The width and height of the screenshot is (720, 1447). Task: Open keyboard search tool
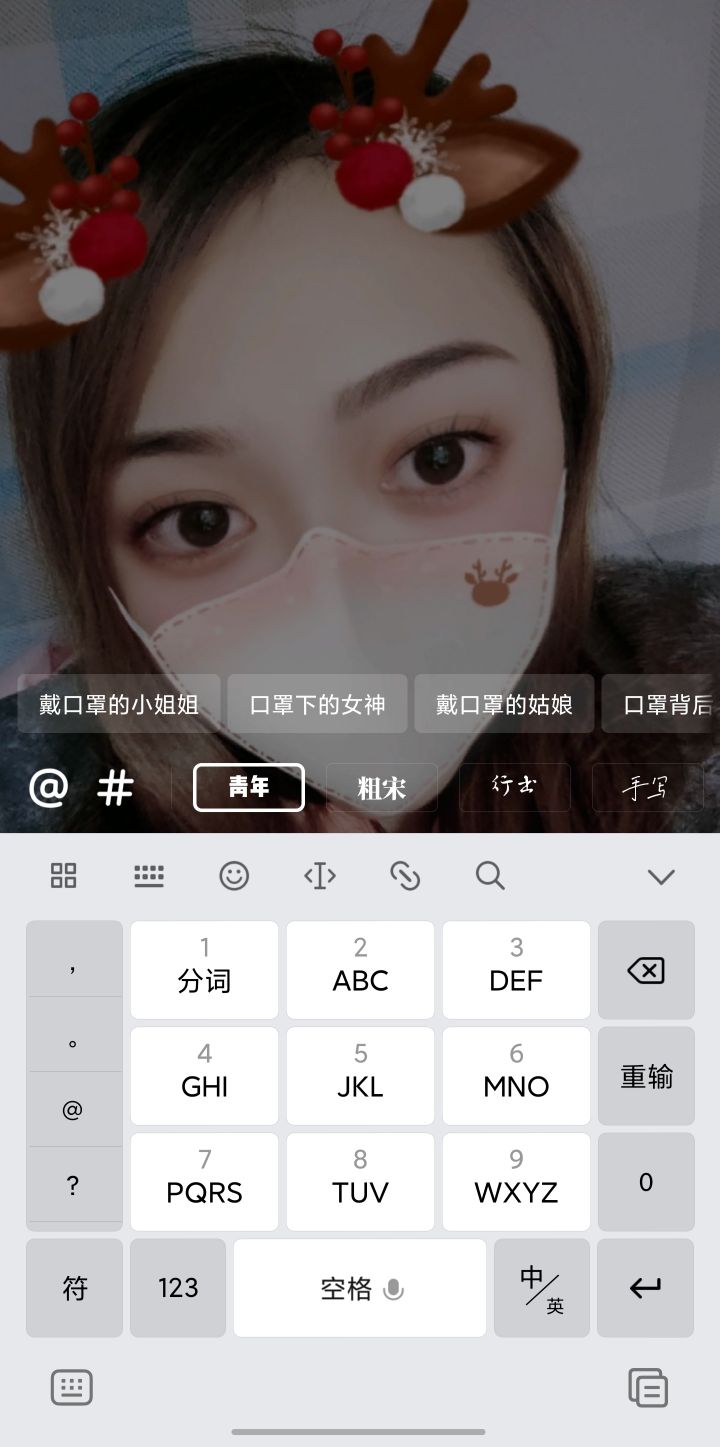coord(490,876)
